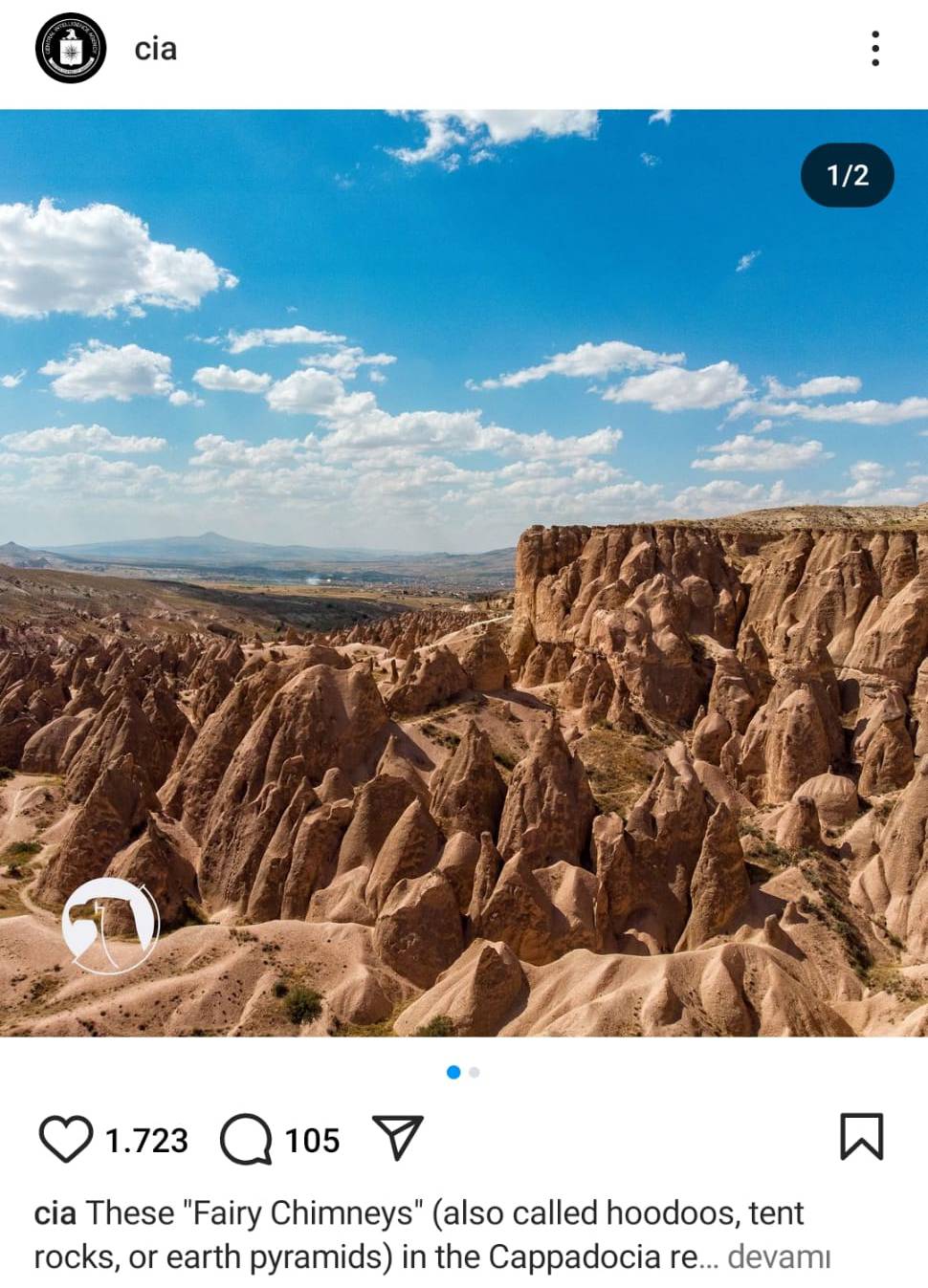Share the post via paper plane icon
The image size is (928, 1288).
(397, 1138)
